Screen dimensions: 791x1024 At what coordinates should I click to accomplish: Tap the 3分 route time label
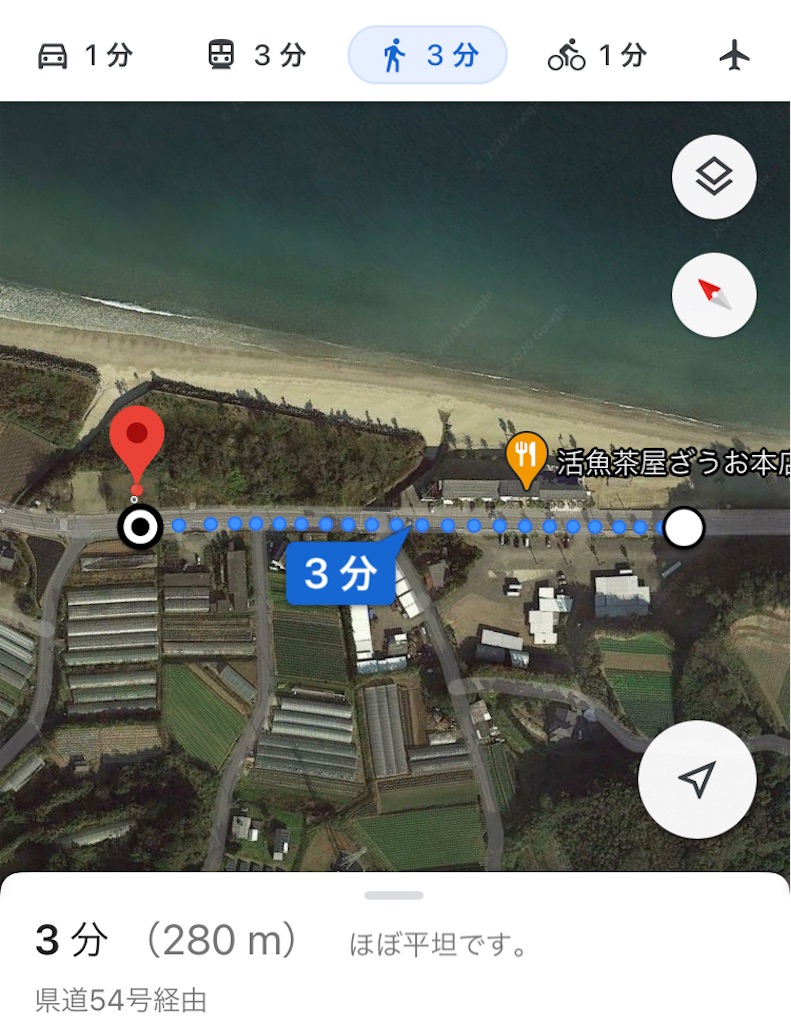click(340, 574)
